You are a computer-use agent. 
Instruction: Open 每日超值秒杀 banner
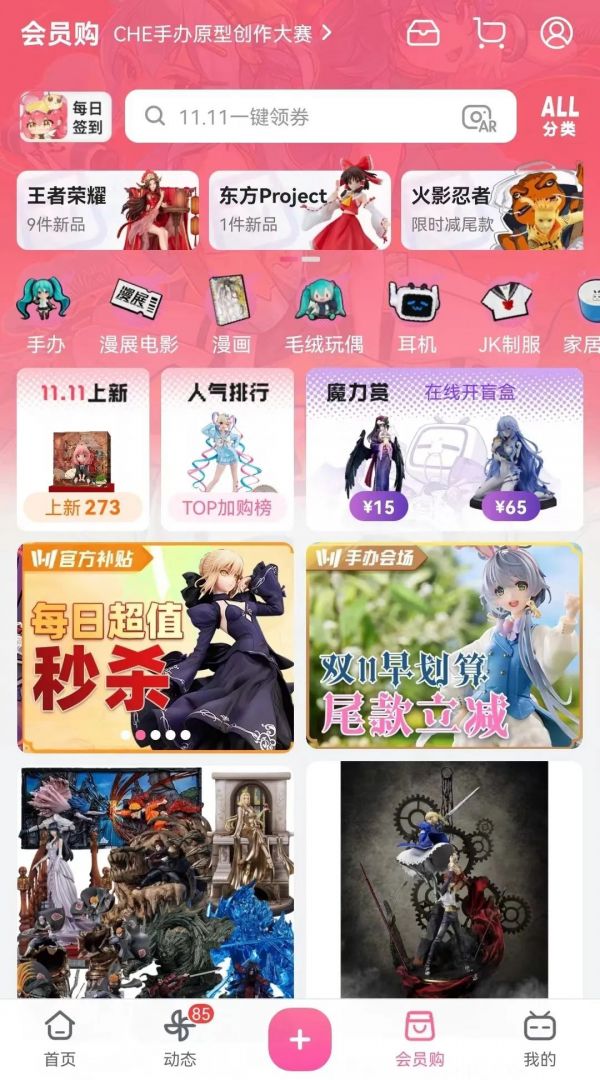pyautogui.click(x=155, y=646)
